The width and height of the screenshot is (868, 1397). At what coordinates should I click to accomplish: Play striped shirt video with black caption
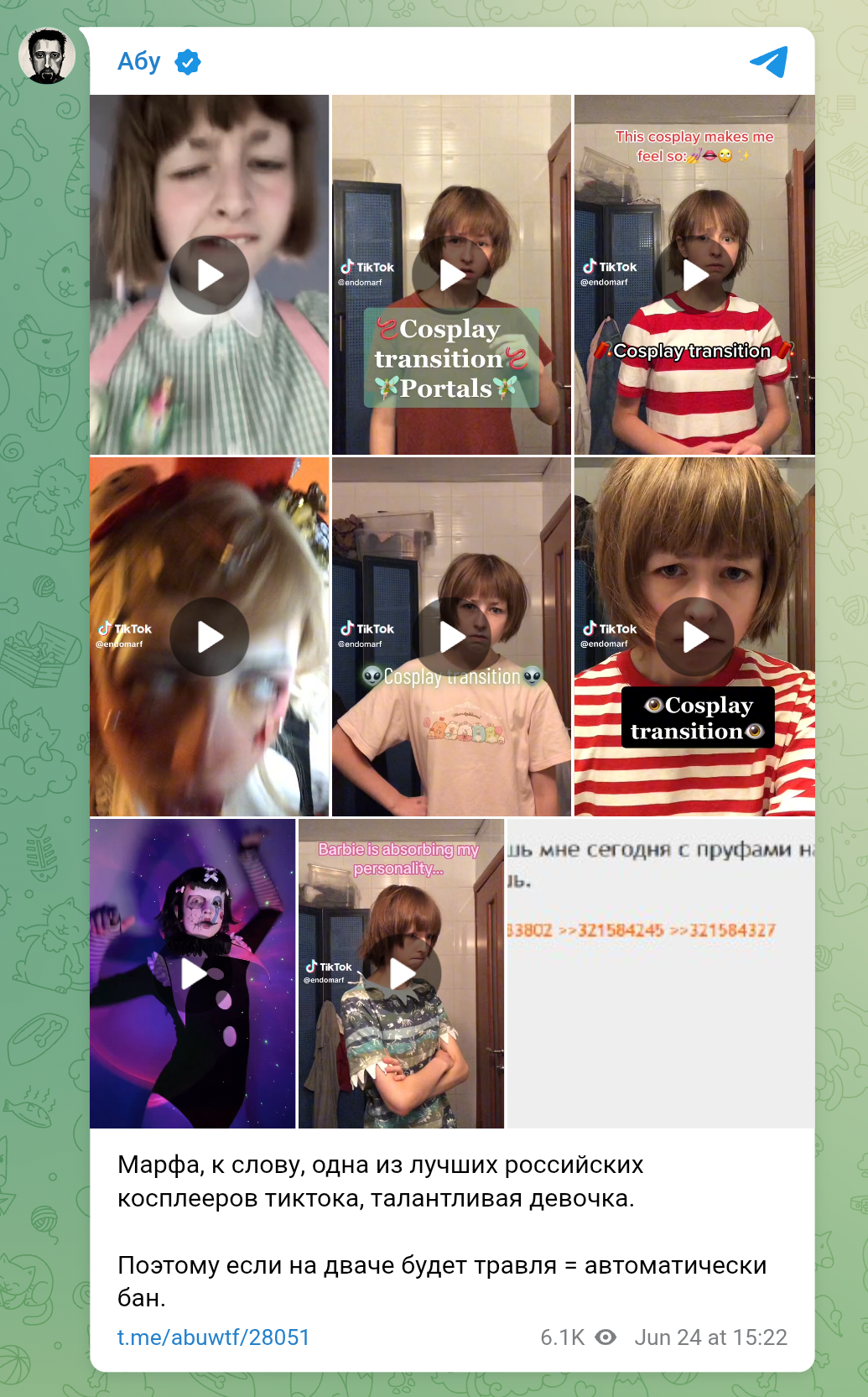(x=694, y=637)
